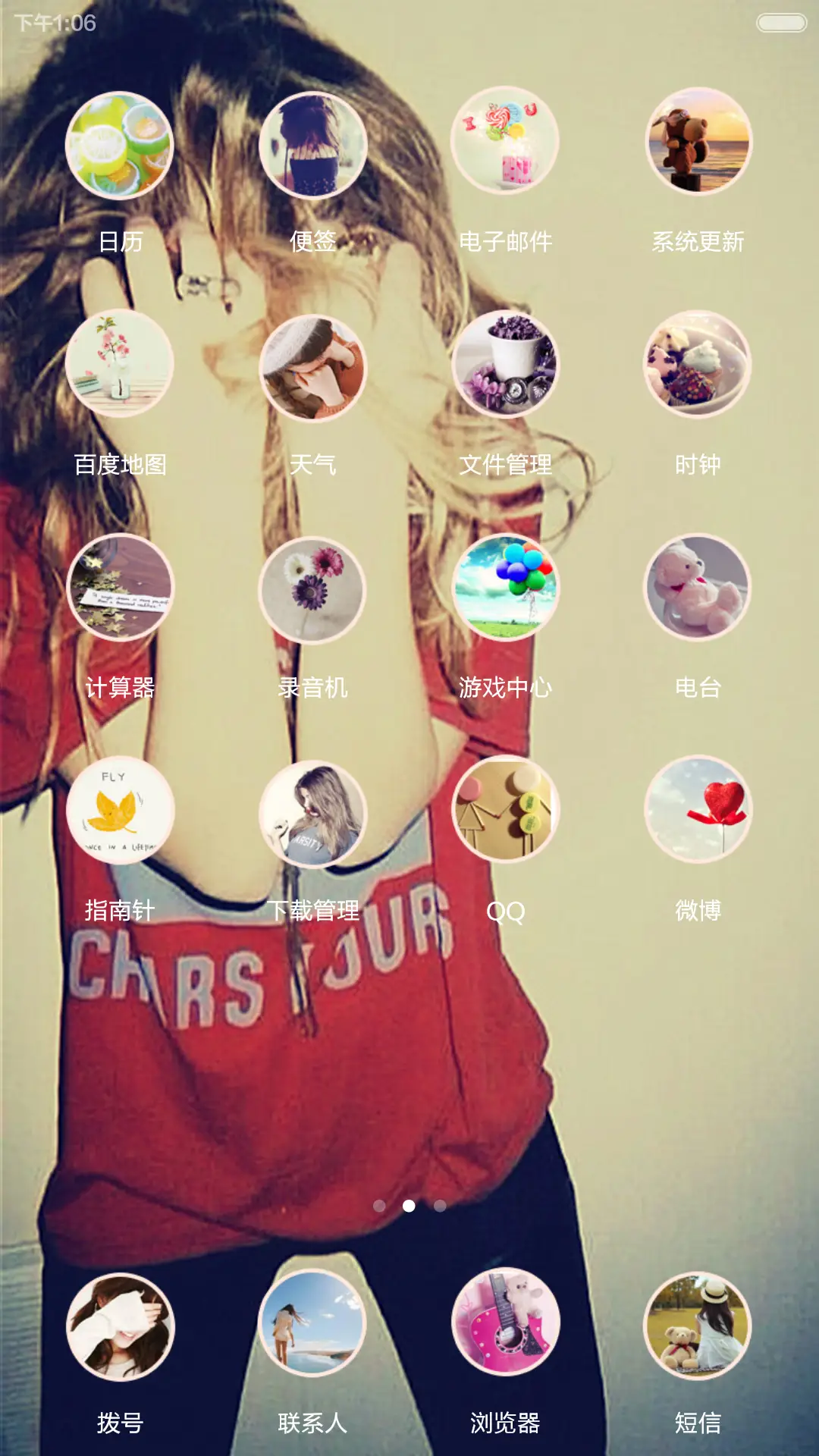Open the 拨号 dialer in the dock
This screenshot has height=1456, width=819.
[x=120, y=1327]
